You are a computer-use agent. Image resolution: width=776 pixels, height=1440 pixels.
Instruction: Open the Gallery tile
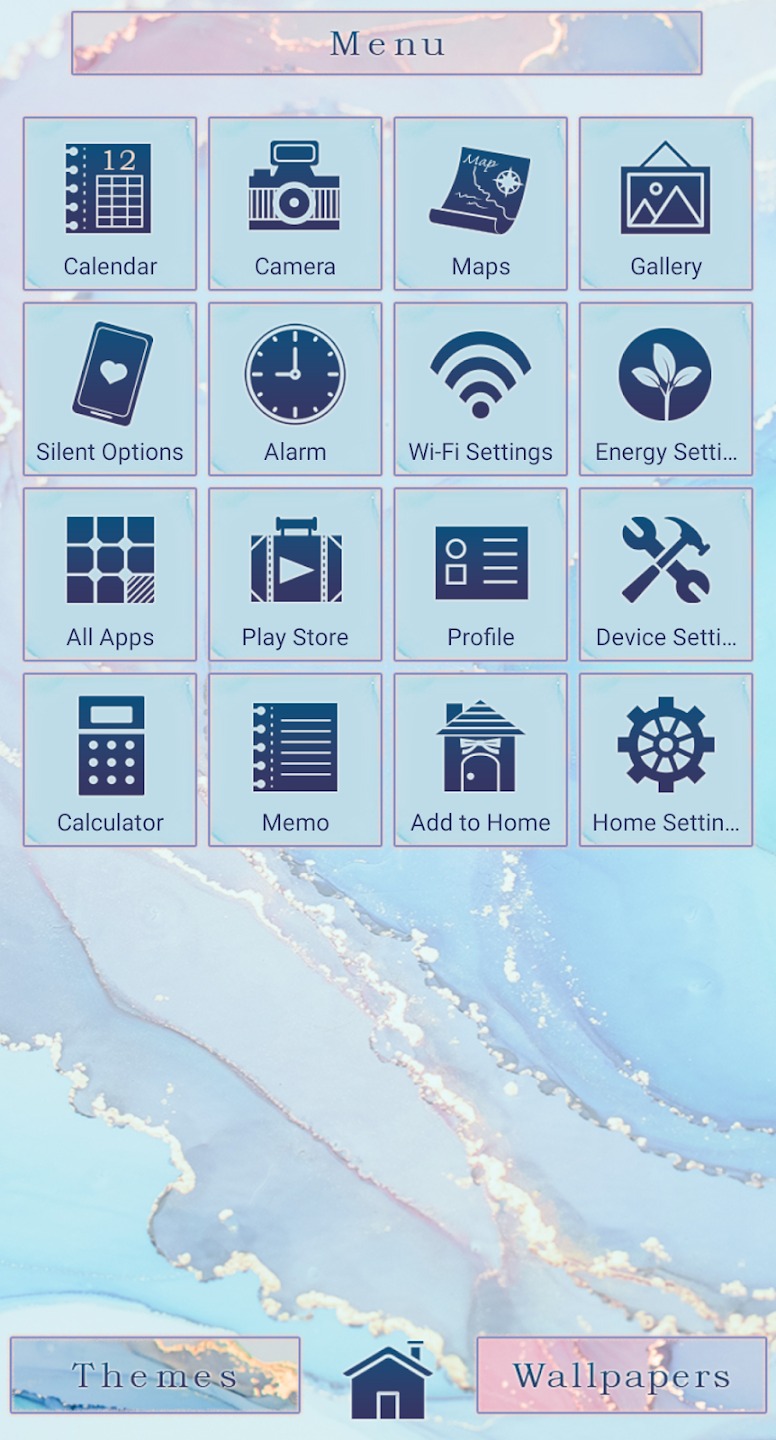(x=666, y=204)
